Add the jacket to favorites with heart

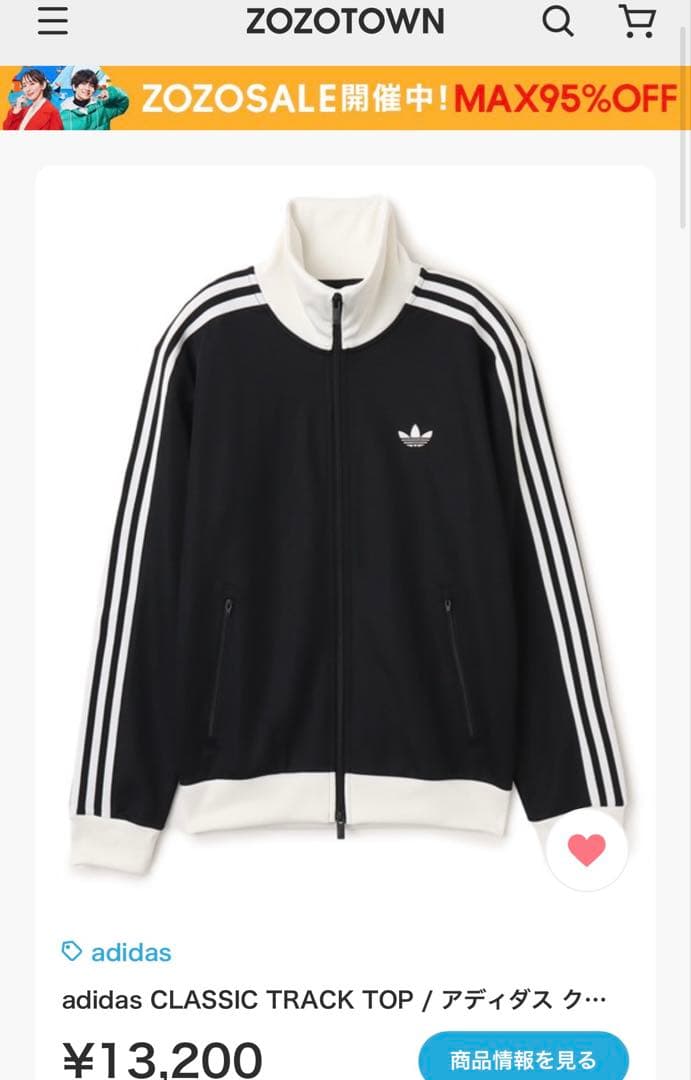[x=587, y=849]
